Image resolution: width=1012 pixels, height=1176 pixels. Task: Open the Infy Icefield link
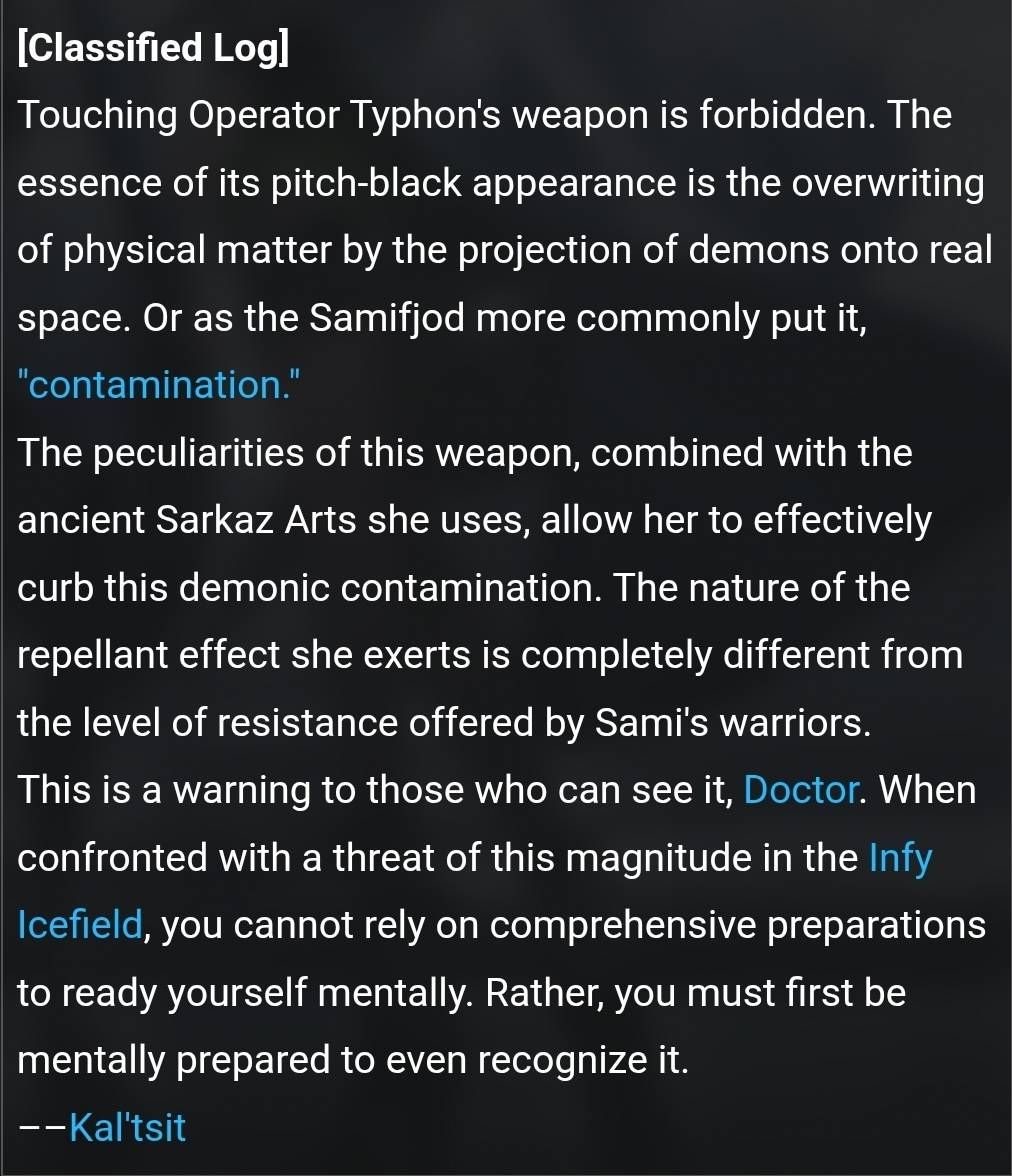[x=899, y=858]
